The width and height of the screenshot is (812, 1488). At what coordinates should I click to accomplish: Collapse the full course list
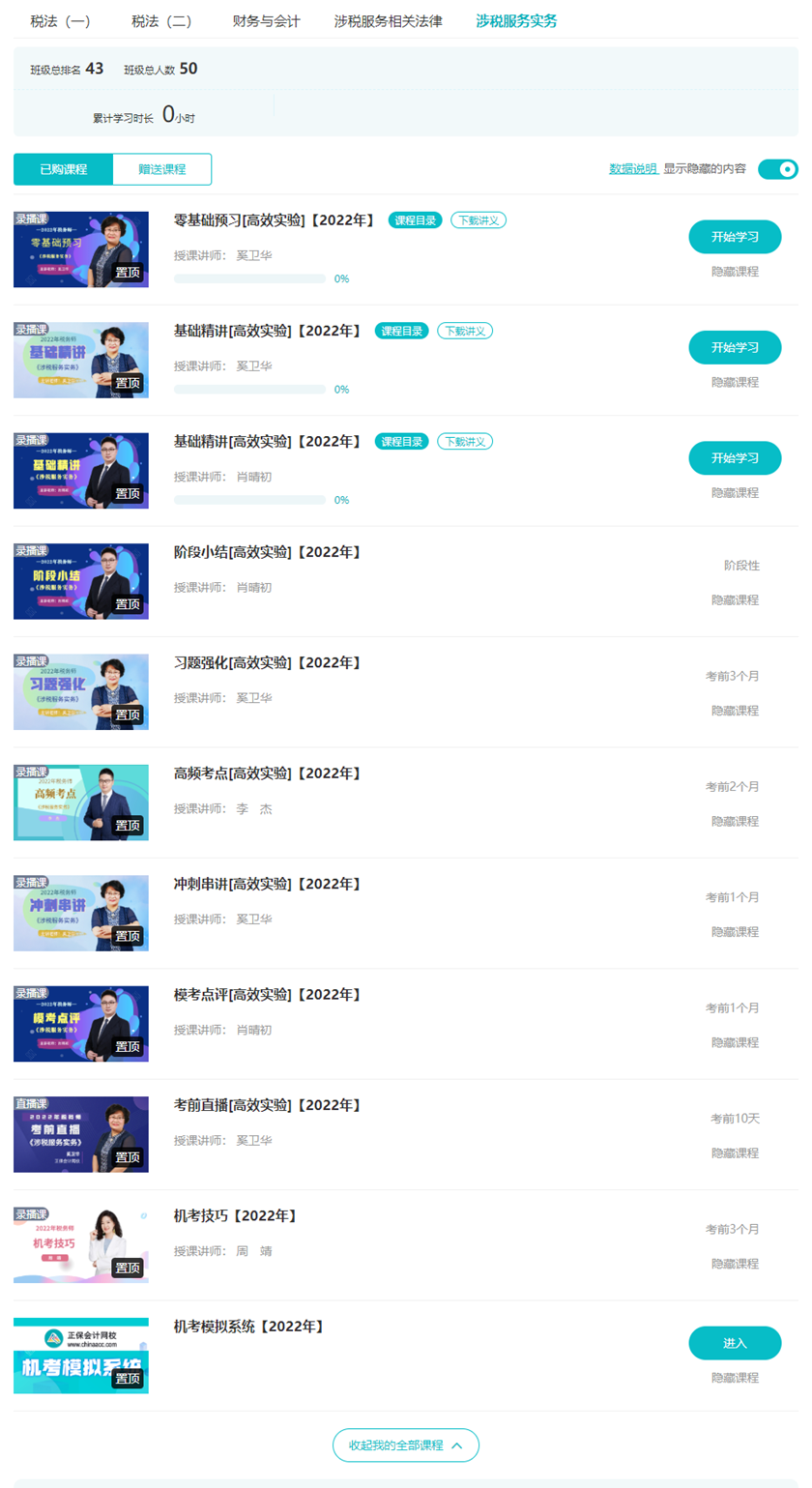(x=406, y=1445)
